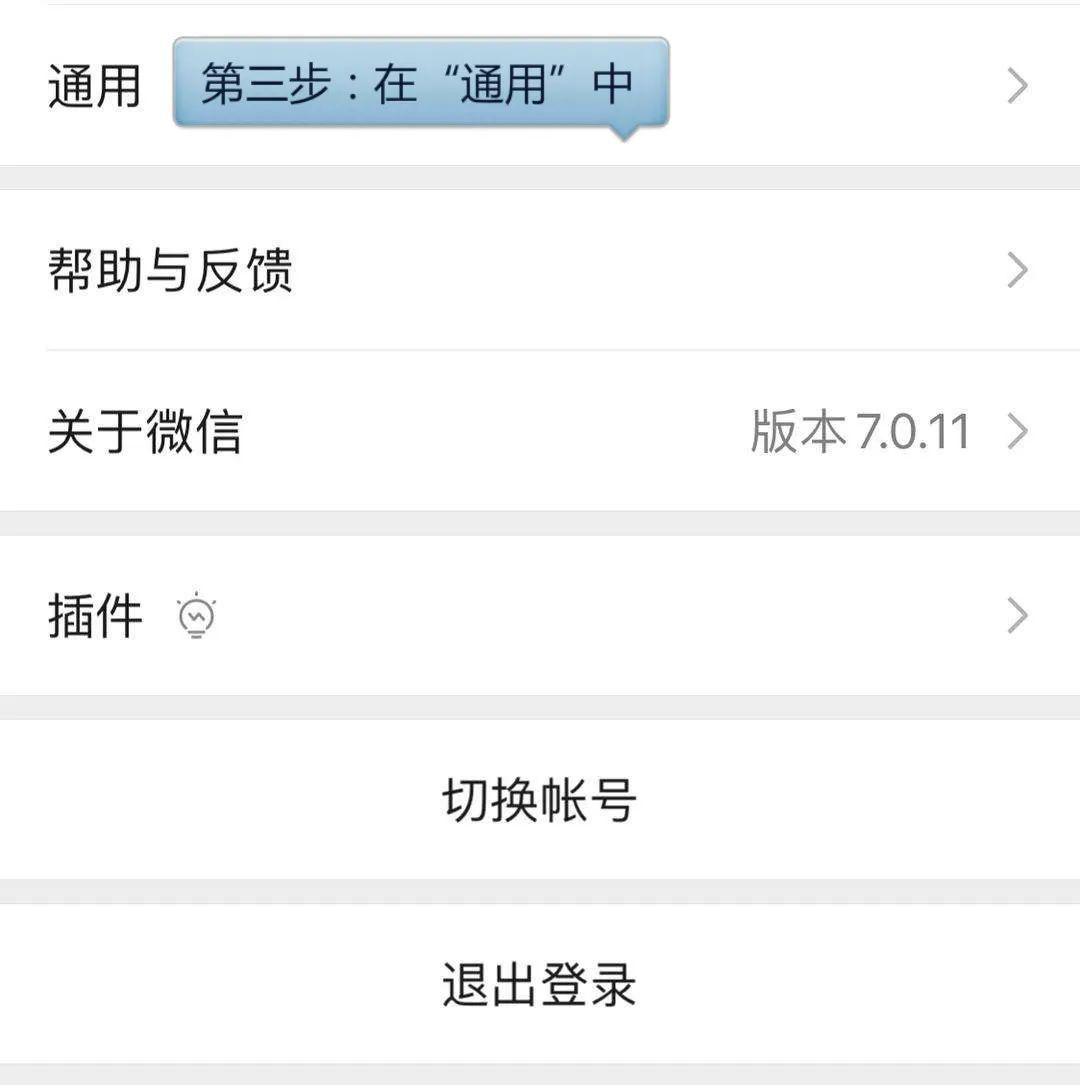Select 退出登录 to log out
1080x1085 pixels.
[539, 984]
